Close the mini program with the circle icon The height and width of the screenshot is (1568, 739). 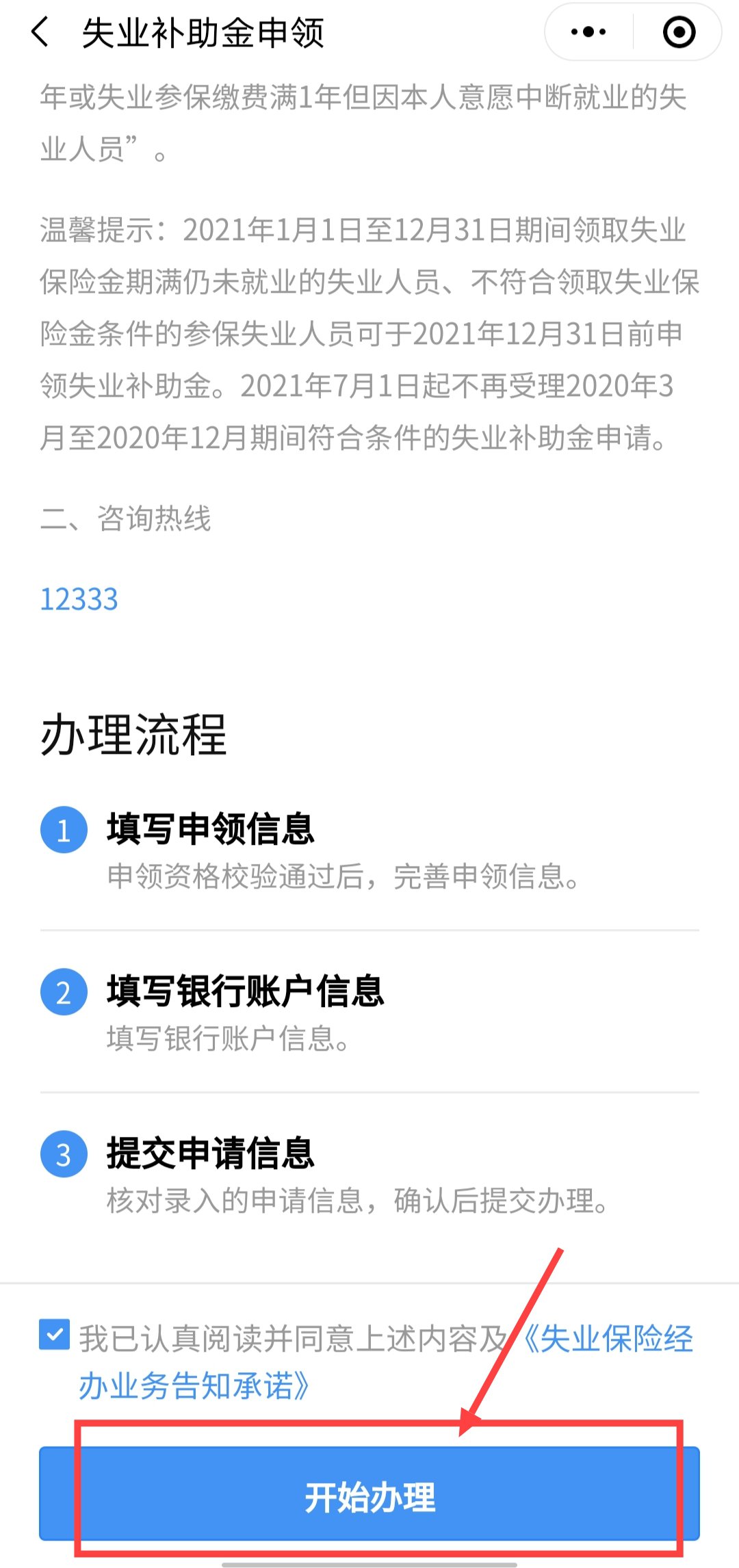[679, 32]
